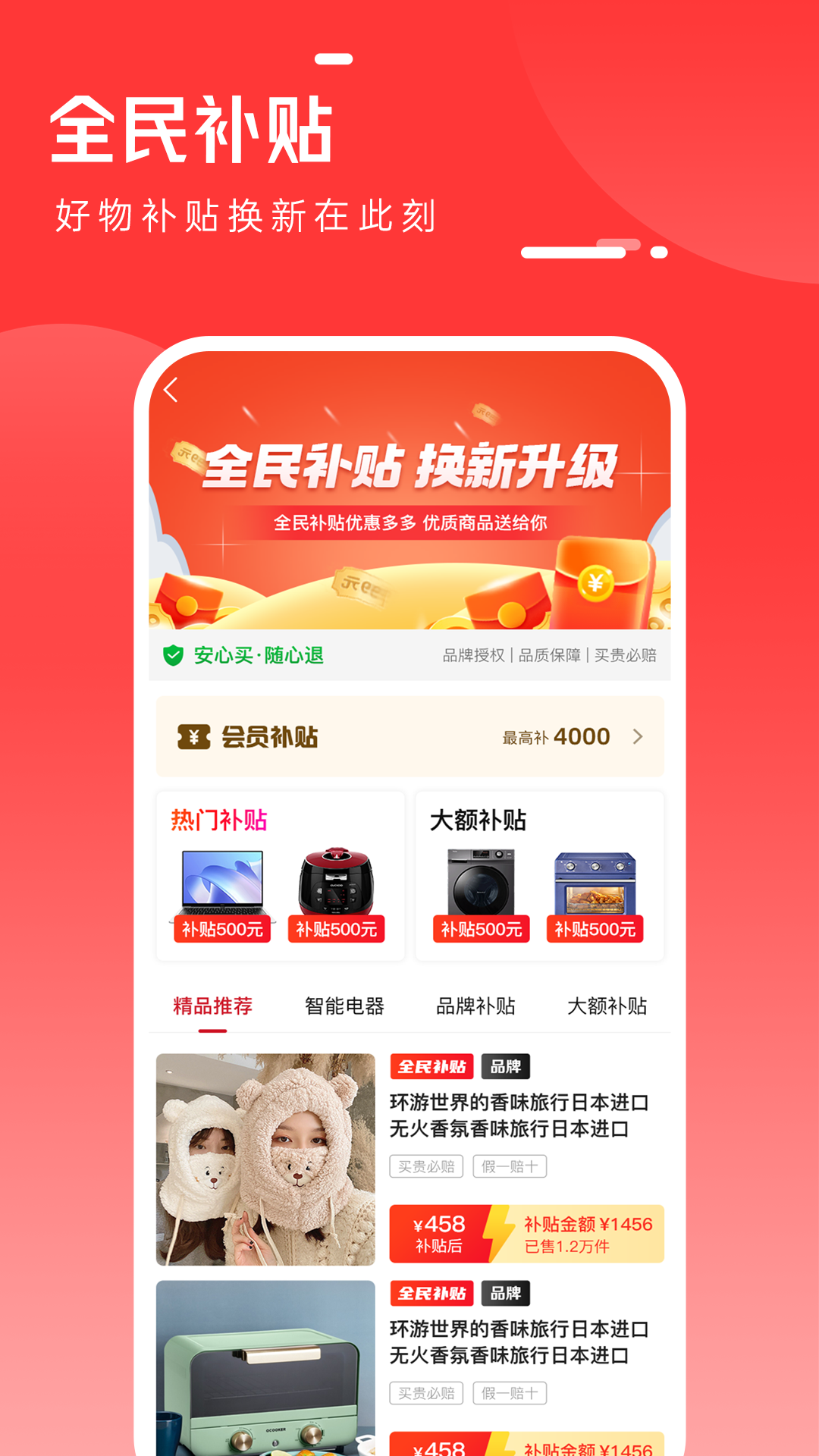The width and height of the screenshot is (819, 1456).
Task: Toggle the 精品推荐 tab with red underline indicator
Action: pyautogui.click(x=213, y=1006)
